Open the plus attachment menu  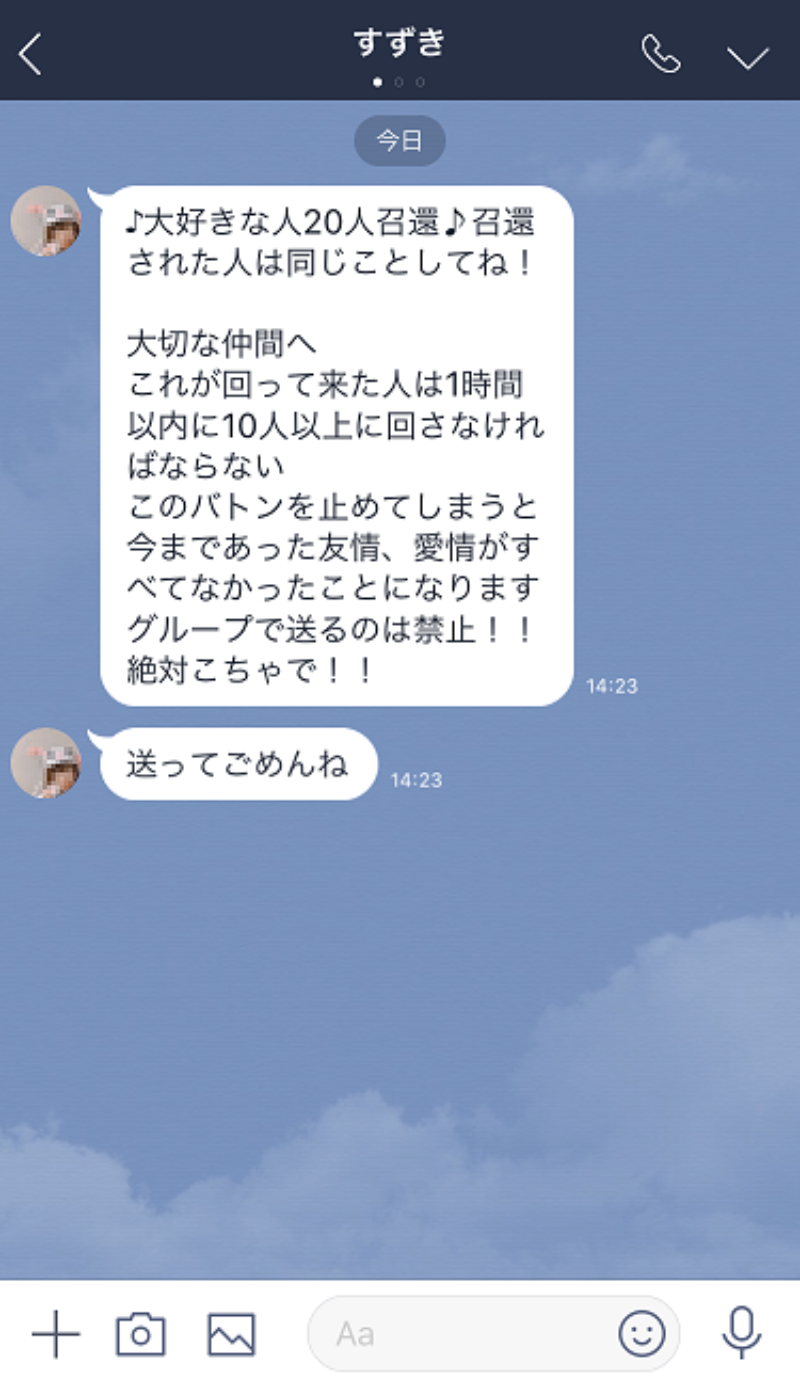click(56, 1334)
